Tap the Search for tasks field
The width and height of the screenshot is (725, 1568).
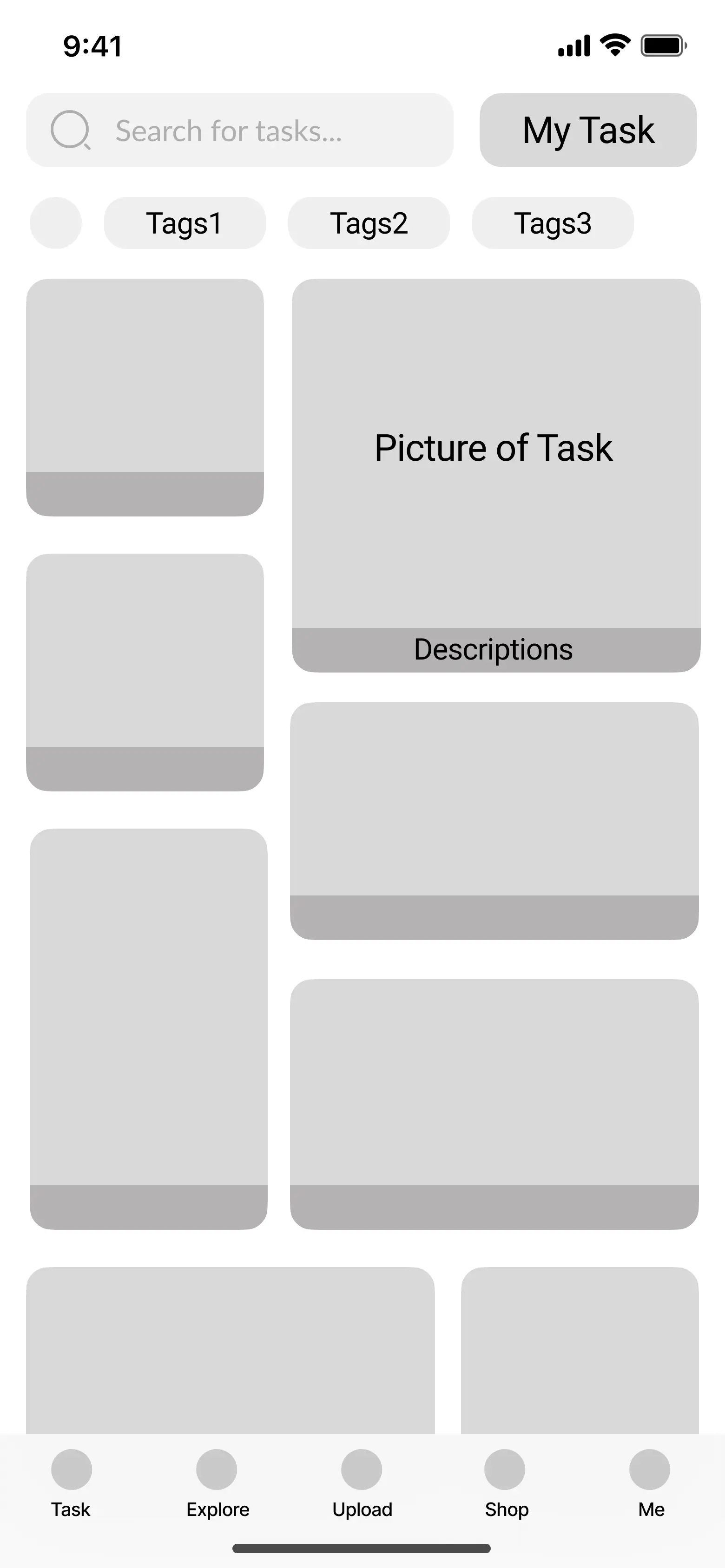pos(239,130)
